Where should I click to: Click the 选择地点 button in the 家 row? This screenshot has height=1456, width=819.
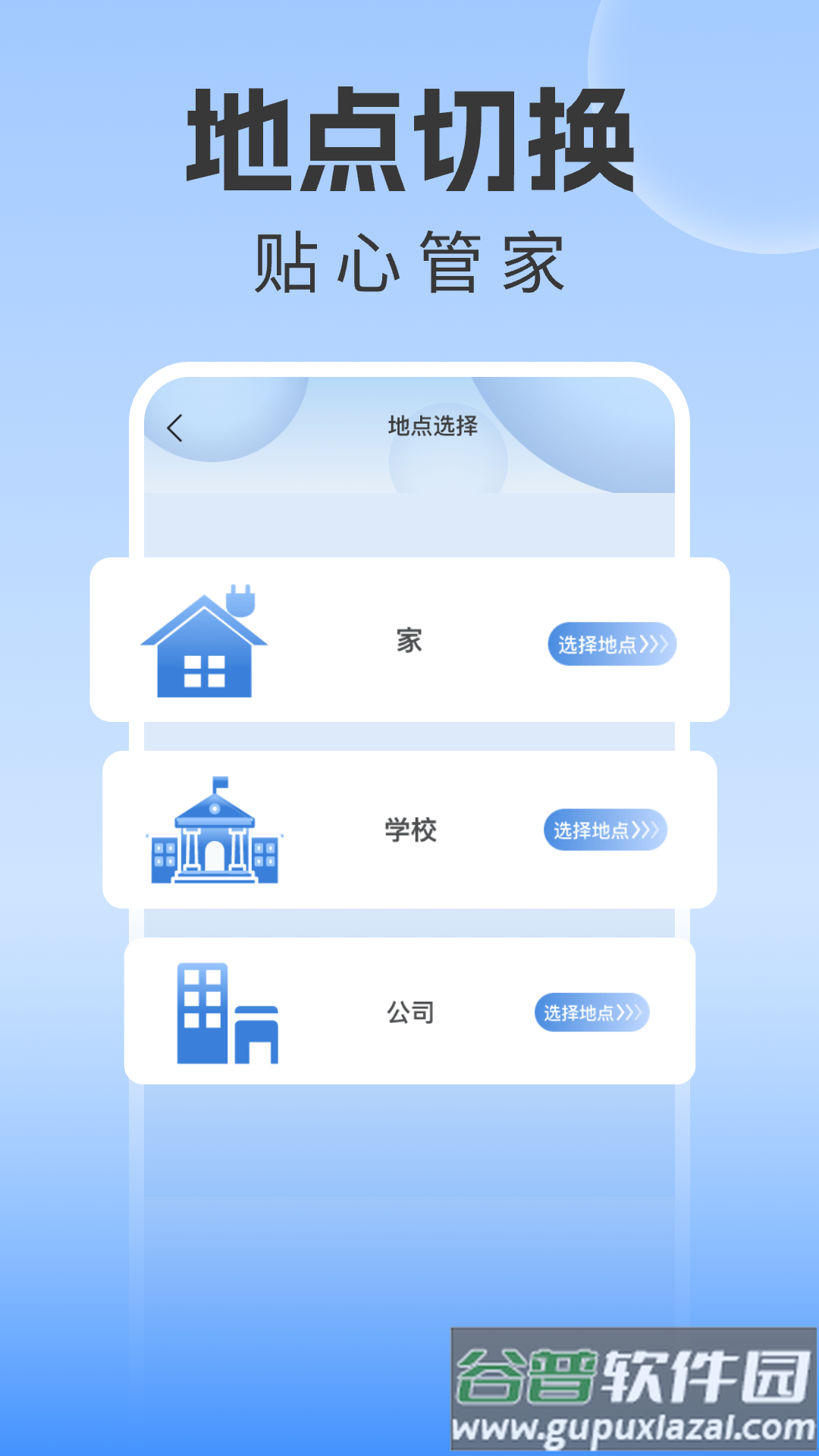click(610, 645)
